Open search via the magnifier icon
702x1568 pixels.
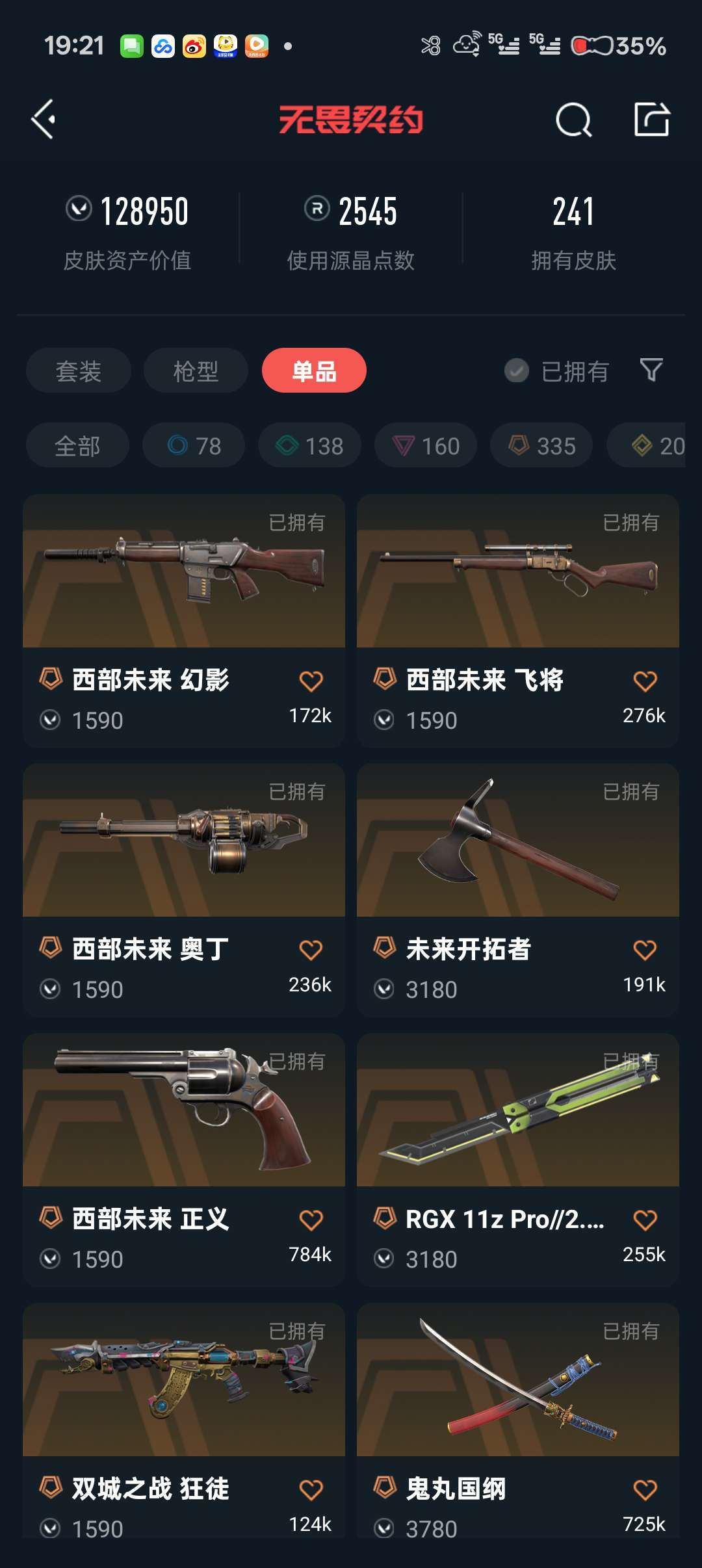tap(574, 120)
